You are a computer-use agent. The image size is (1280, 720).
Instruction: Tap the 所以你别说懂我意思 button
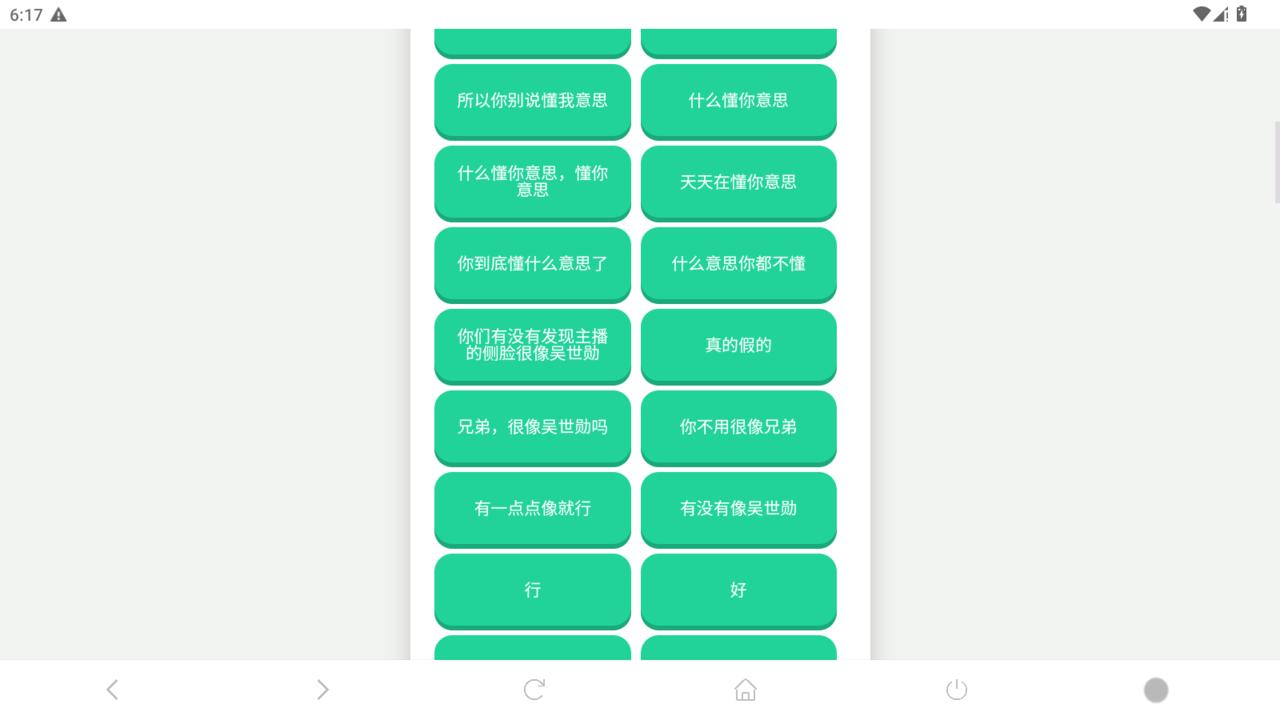[532, 100]
